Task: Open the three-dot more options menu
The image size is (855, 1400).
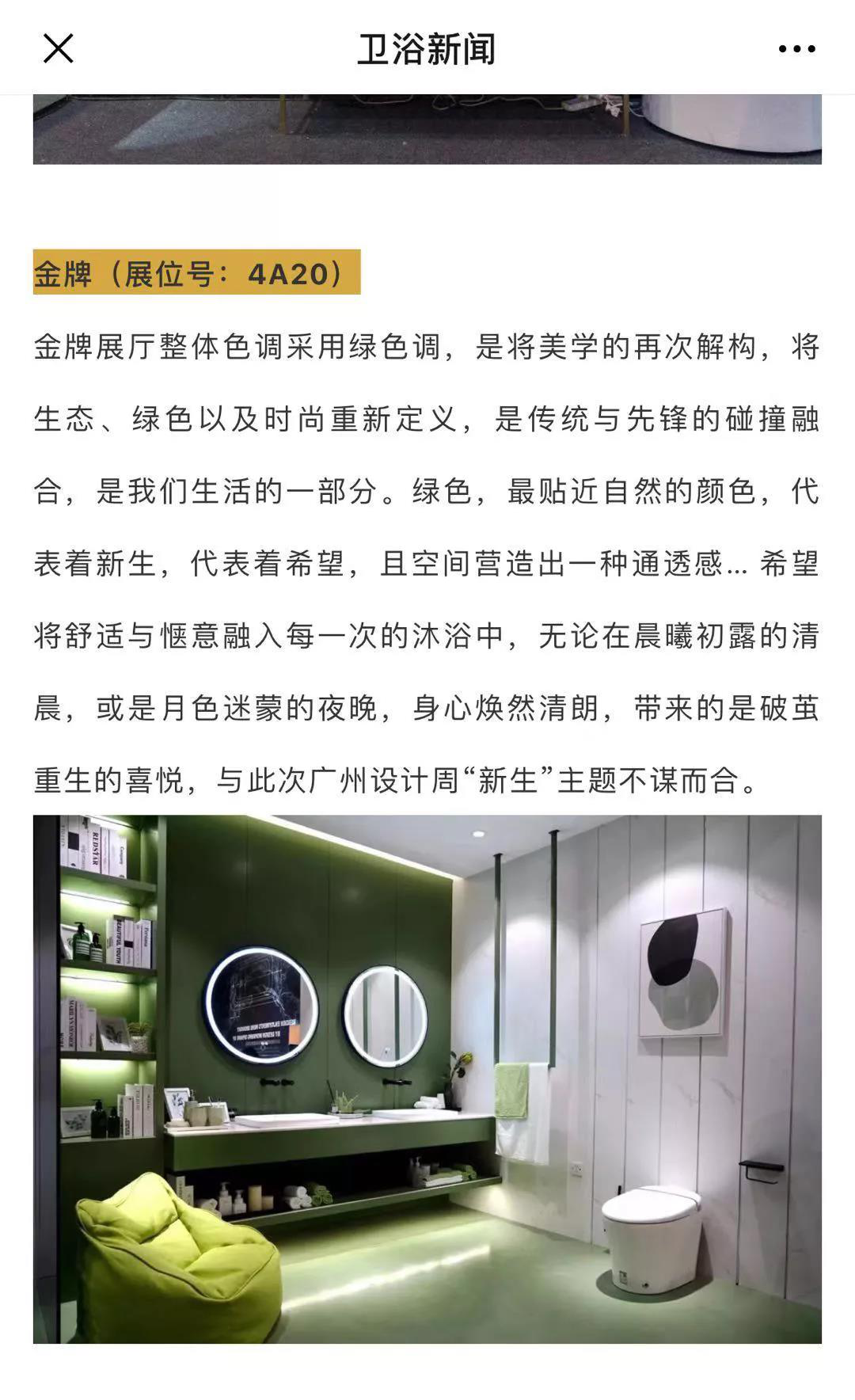Action: click(x=796, y=49)
